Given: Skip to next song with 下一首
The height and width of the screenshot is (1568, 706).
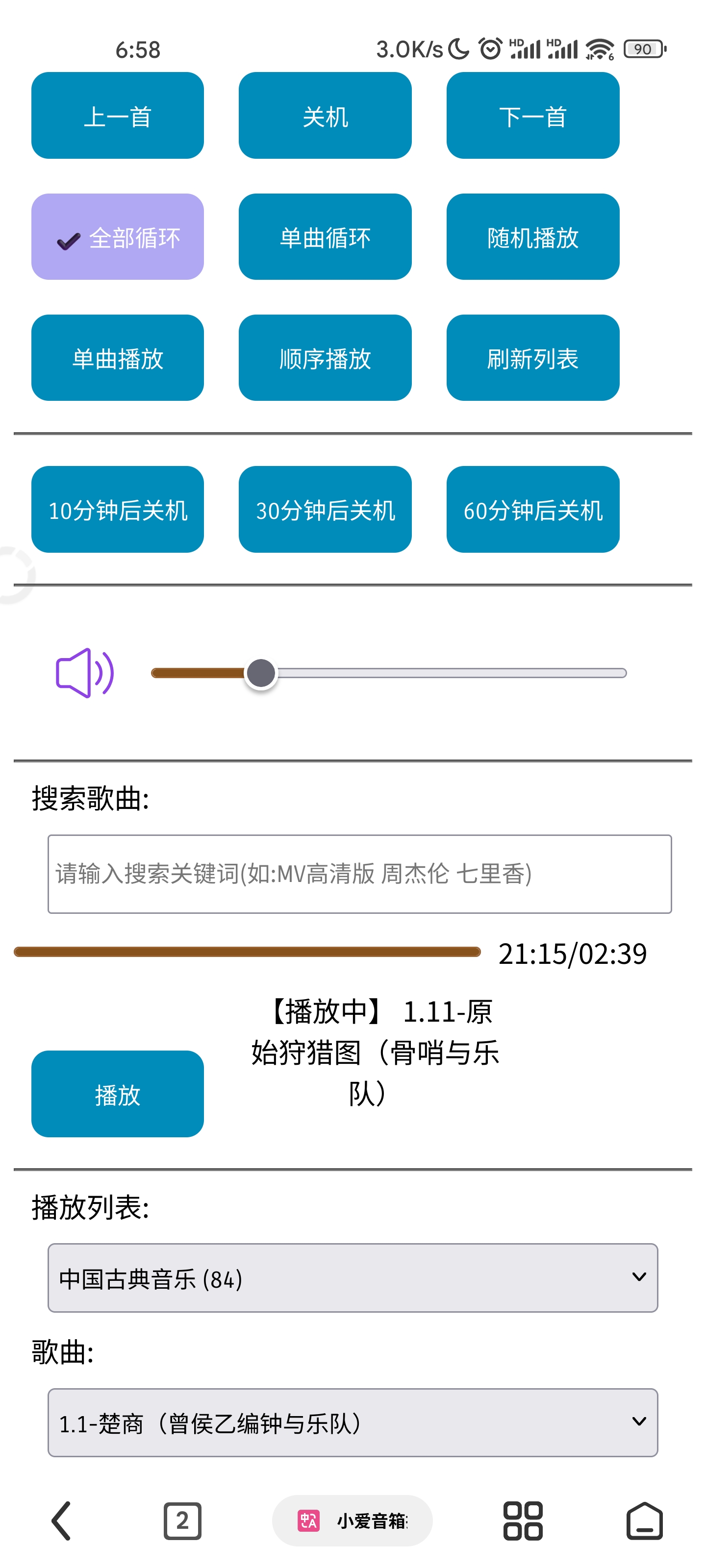Looking at the screenshot, I should coord(532,116).
